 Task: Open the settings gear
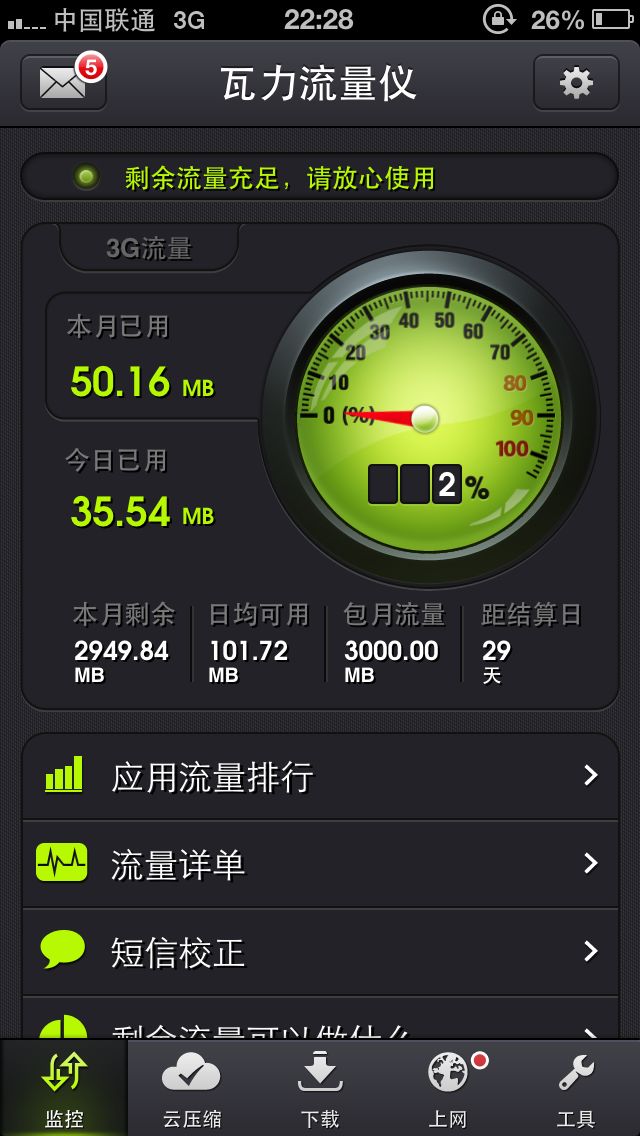575,82
